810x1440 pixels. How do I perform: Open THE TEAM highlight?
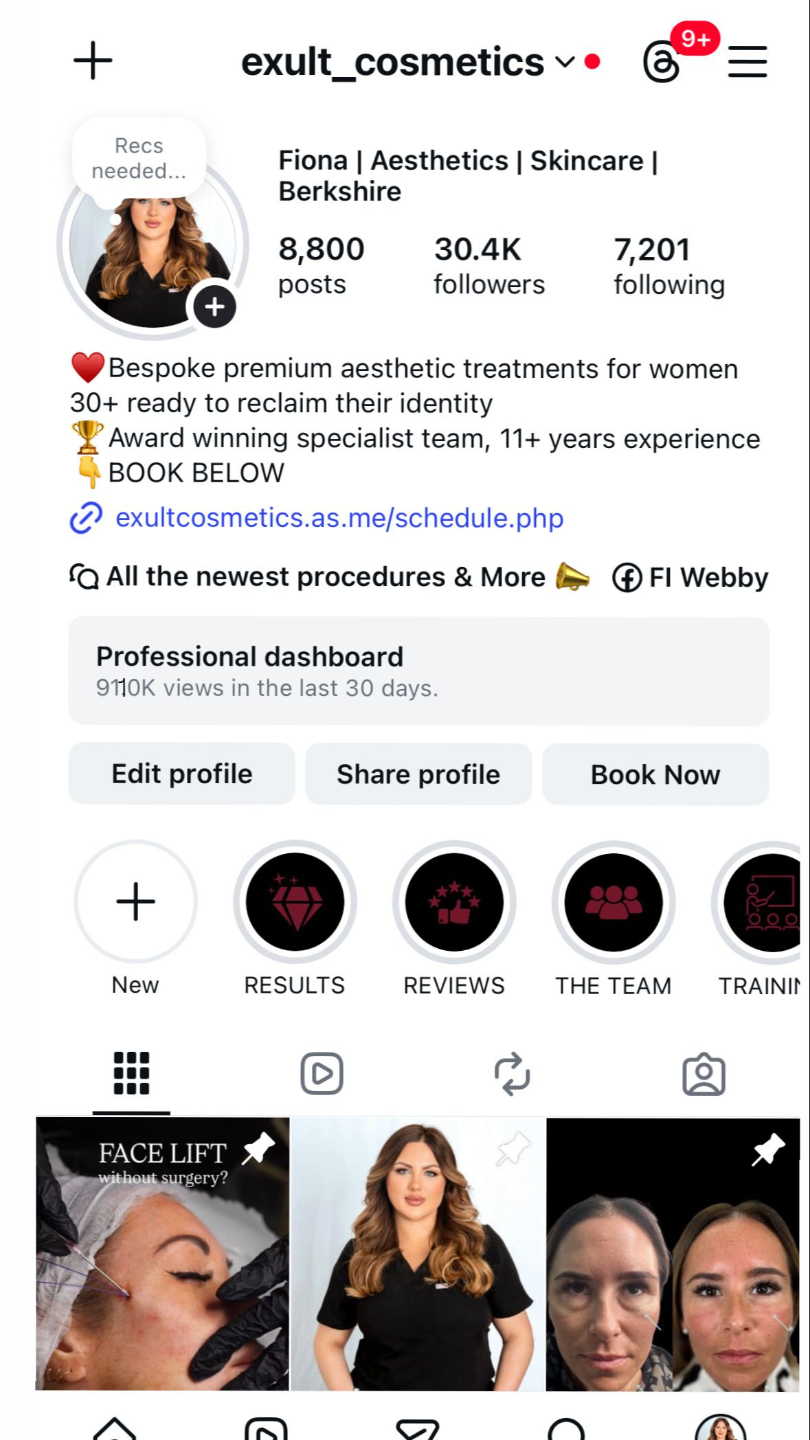[613, 902]
